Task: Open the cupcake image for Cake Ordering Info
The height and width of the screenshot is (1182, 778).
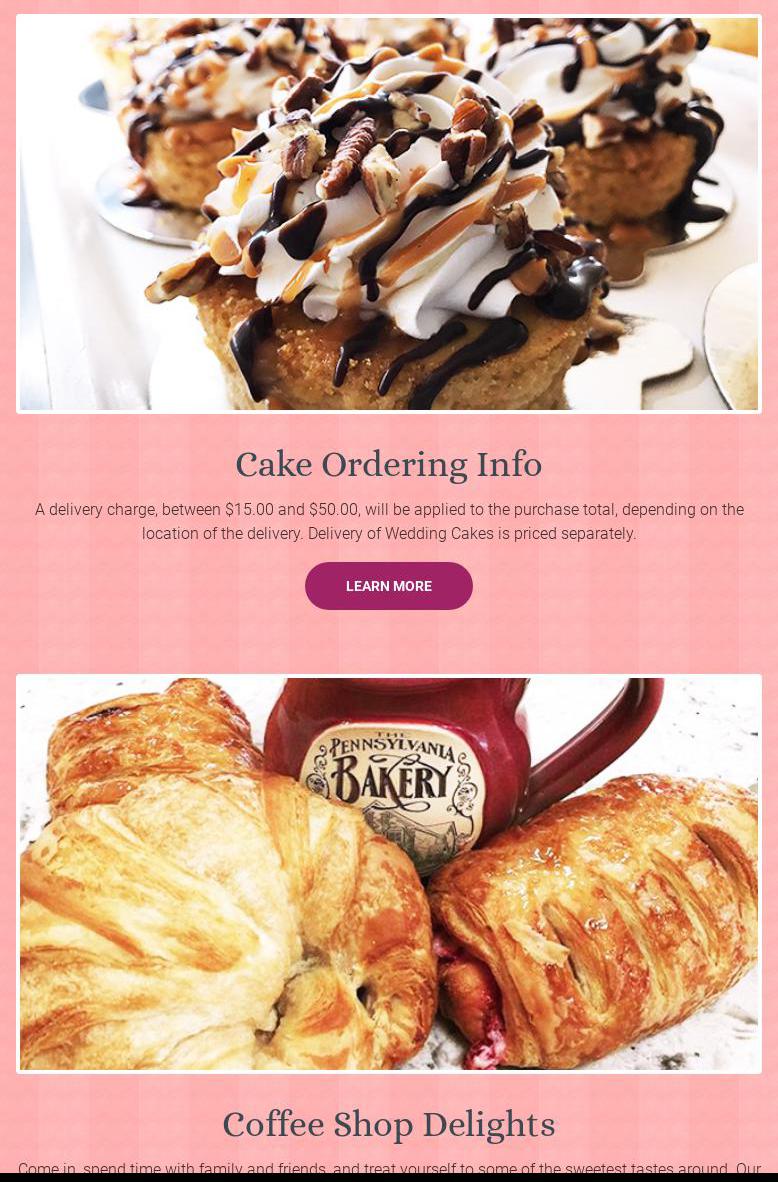Action: click(x=388, y=213)
